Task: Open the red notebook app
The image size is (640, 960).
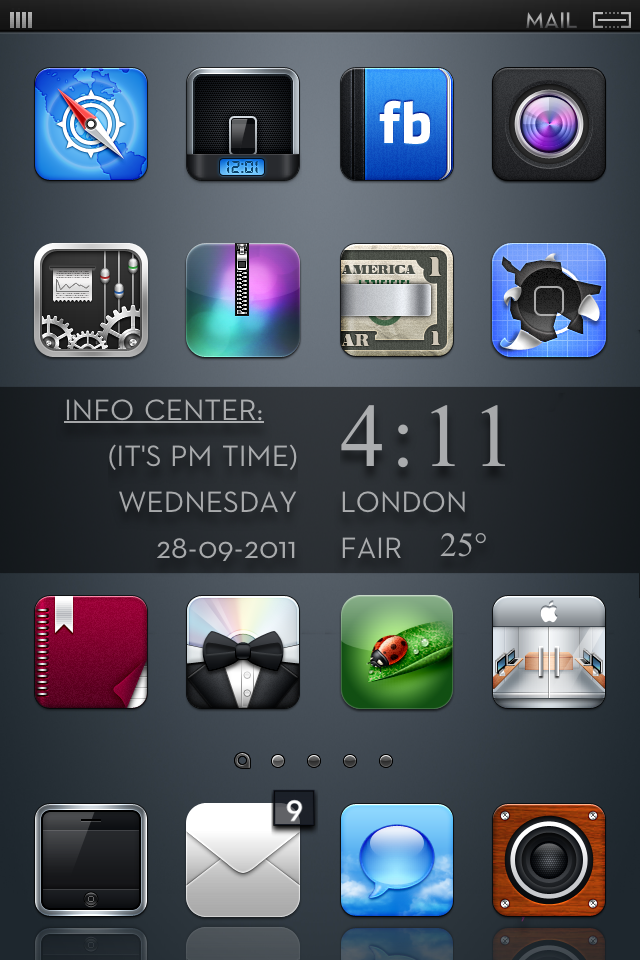Action: coord(91,652)
